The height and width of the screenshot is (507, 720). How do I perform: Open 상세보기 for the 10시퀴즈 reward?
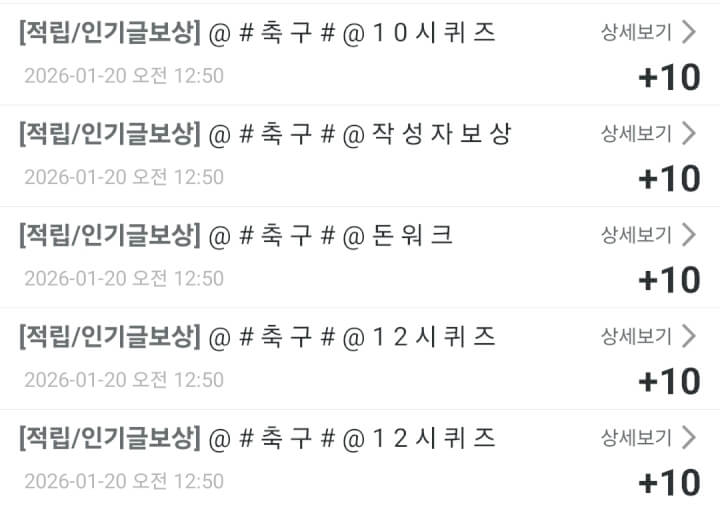(647, 32)
